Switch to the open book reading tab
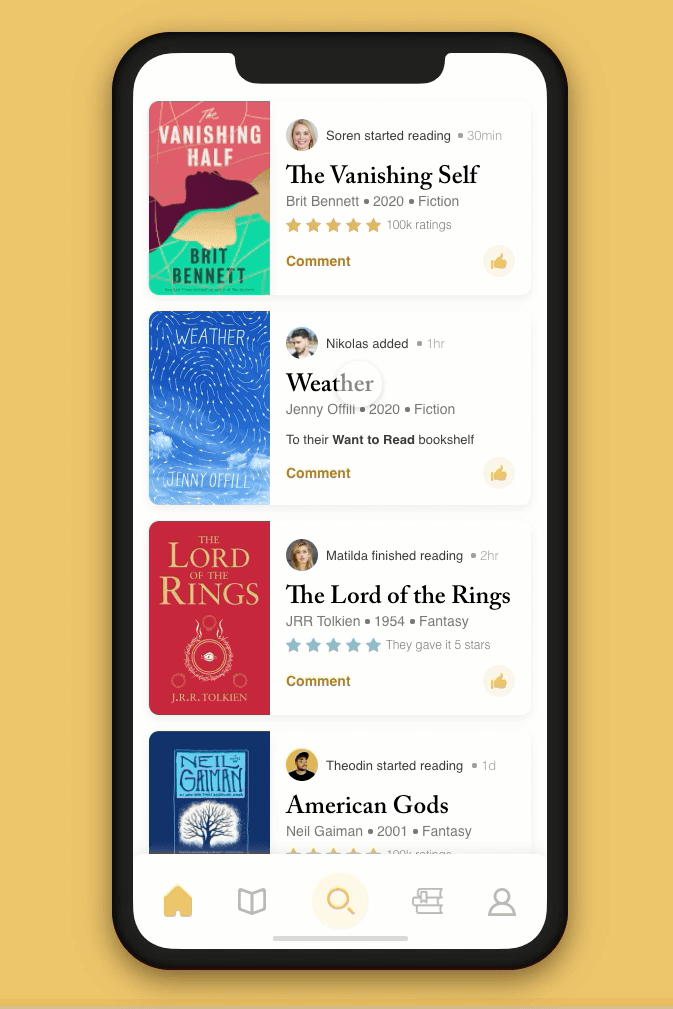This screenshot has height=1009, width=673. point(252,902)
